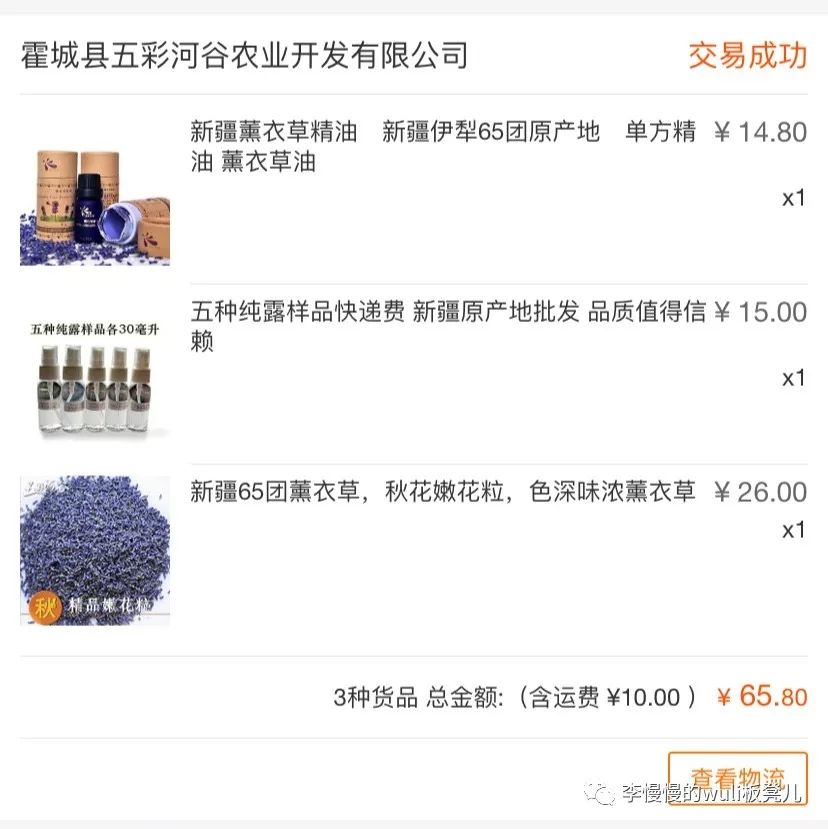Open the five hydrosol sample bottles thumbnail

coord(94,375)
